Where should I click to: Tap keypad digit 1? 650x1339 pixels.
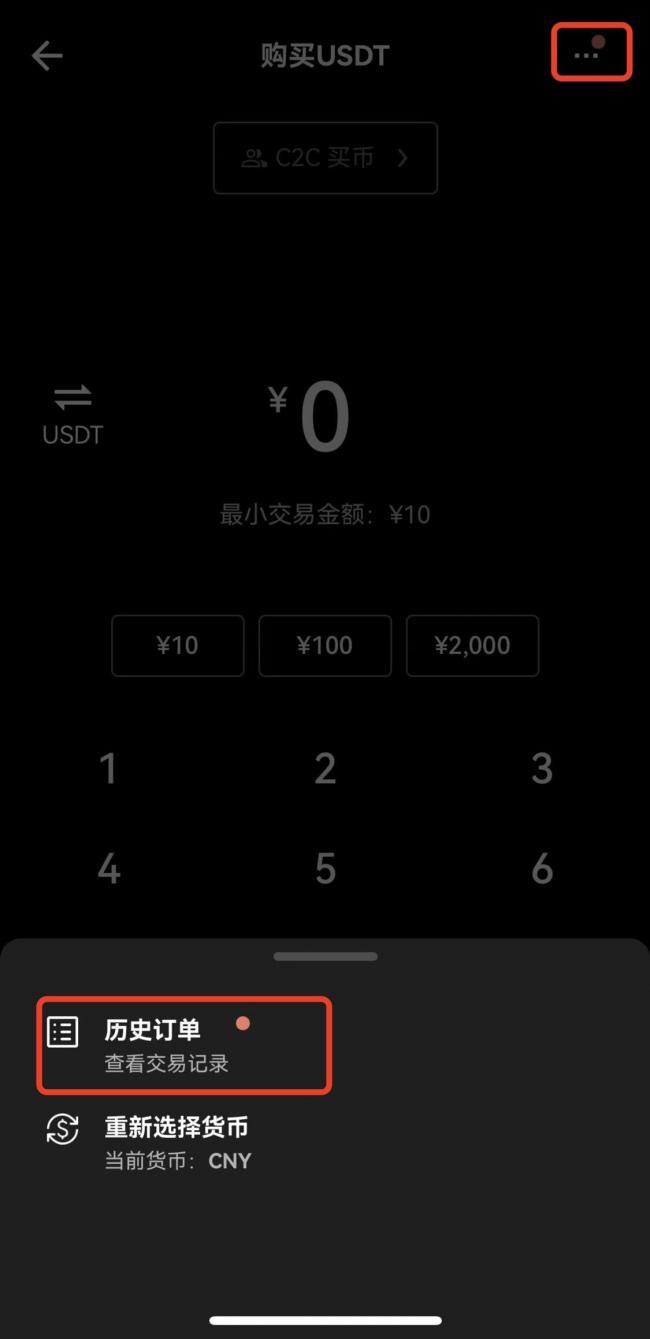click(x=108, y=769)
